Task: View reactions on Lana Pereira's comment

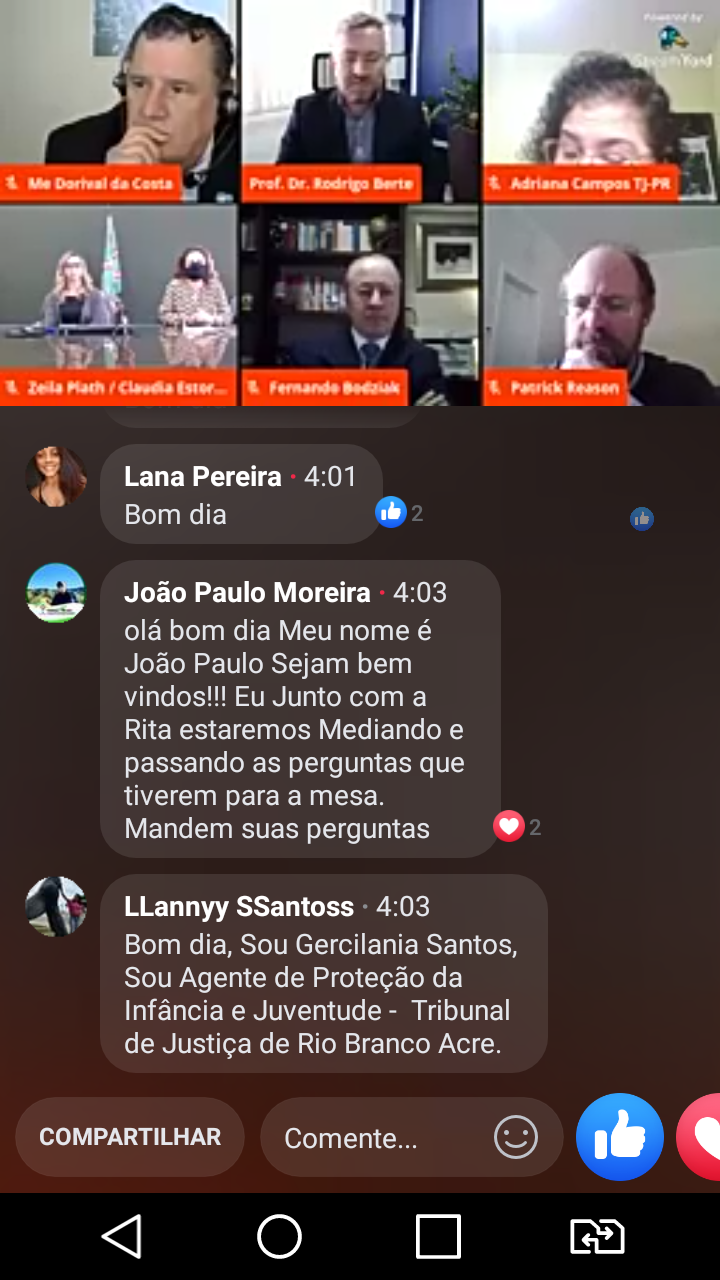Action: coord(399,513)
